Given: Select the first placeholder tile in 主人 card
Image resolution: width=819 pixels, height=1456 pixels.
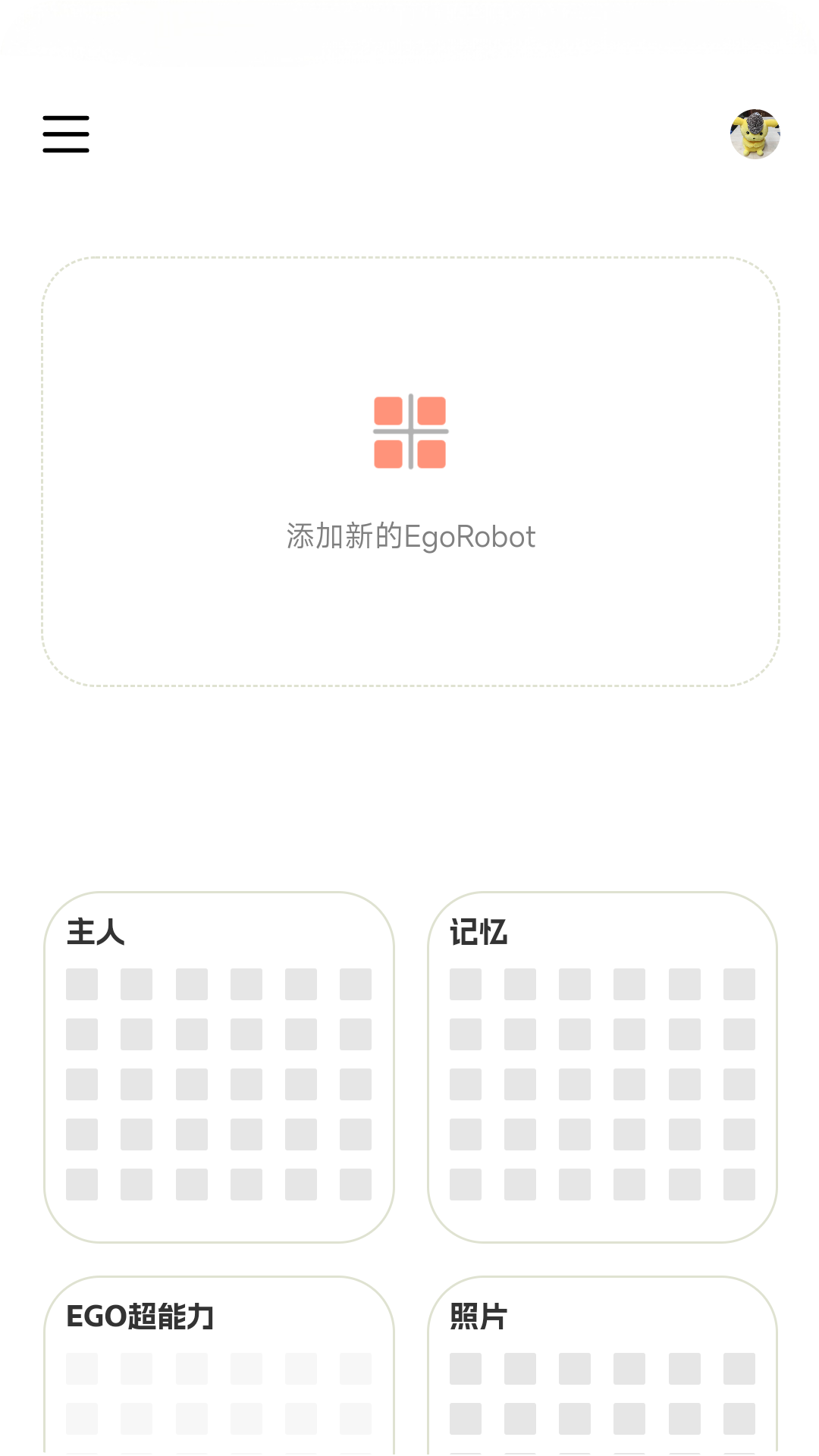Looking at the screenshot, I should [x=81, y=984].
